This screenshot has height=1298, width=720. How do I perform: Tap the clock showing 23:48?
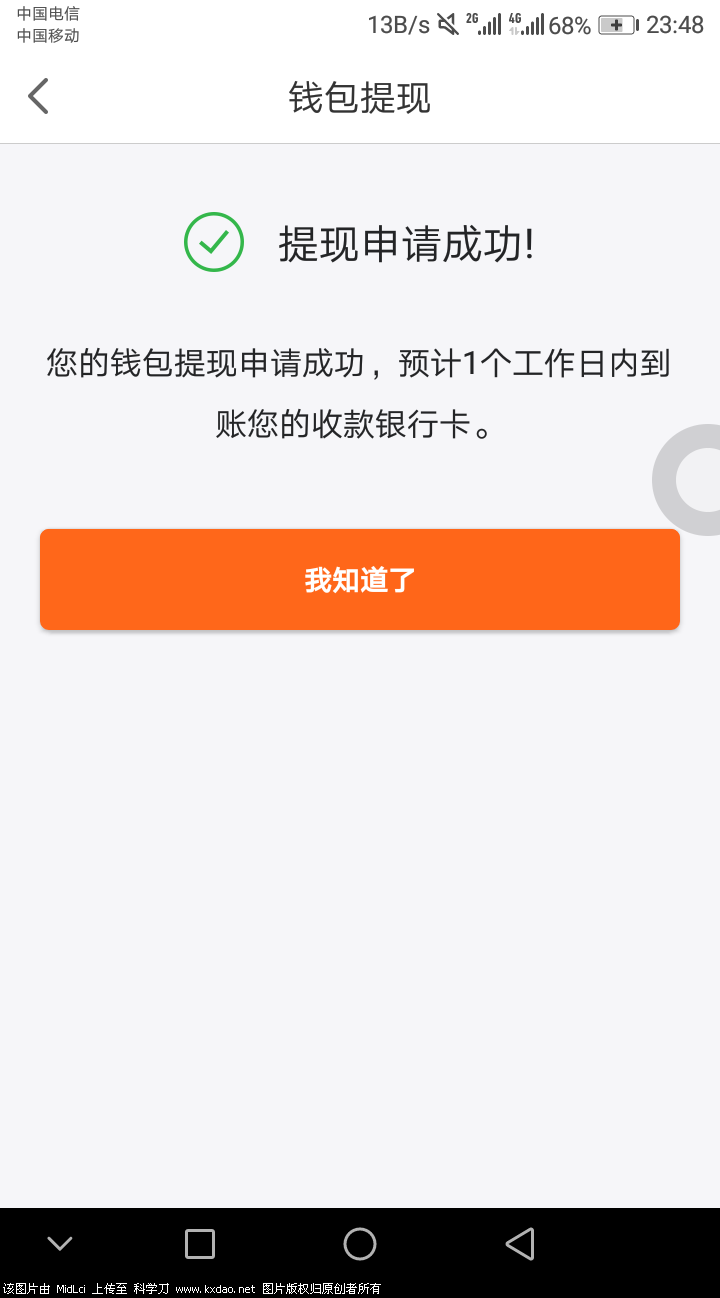(x=676, y=23)
